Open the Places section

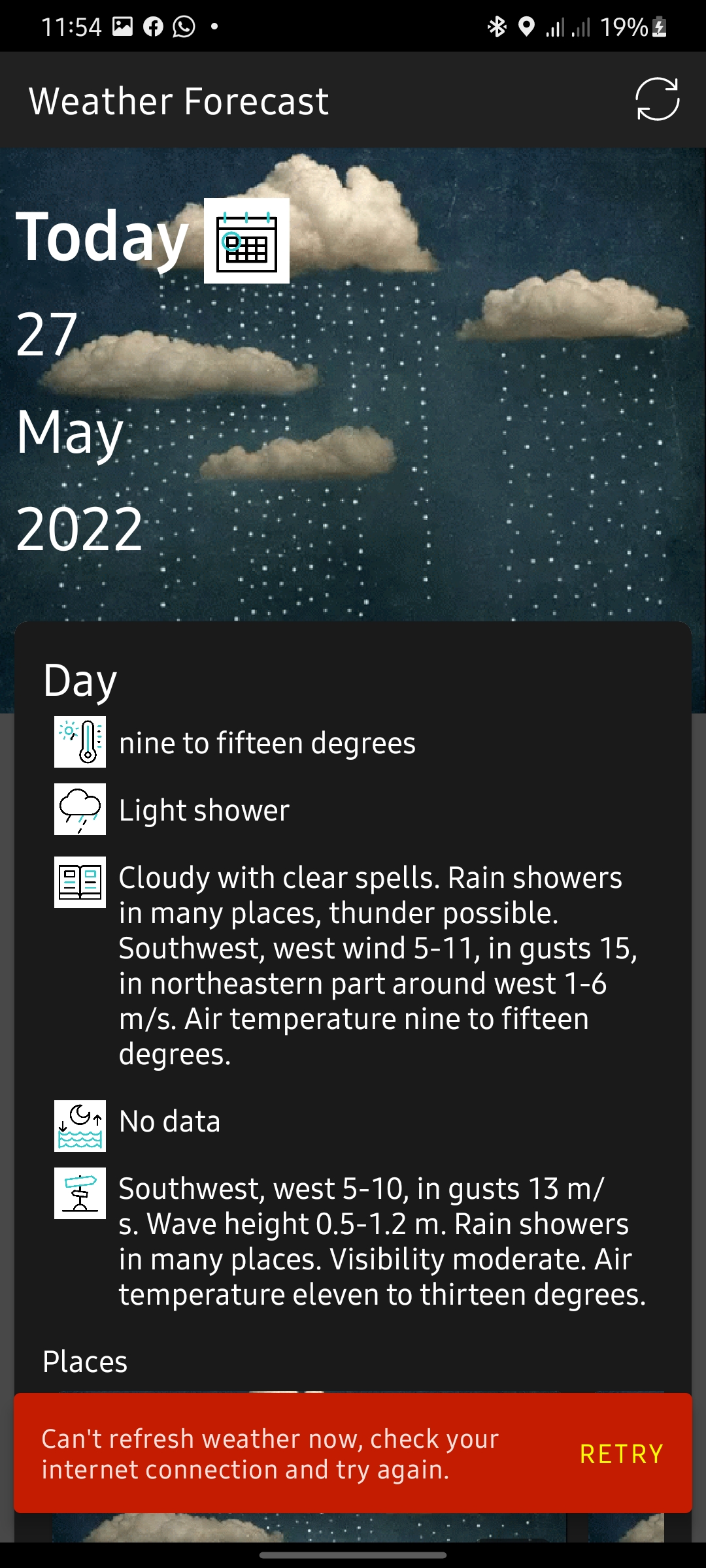tap(86, 1362)
